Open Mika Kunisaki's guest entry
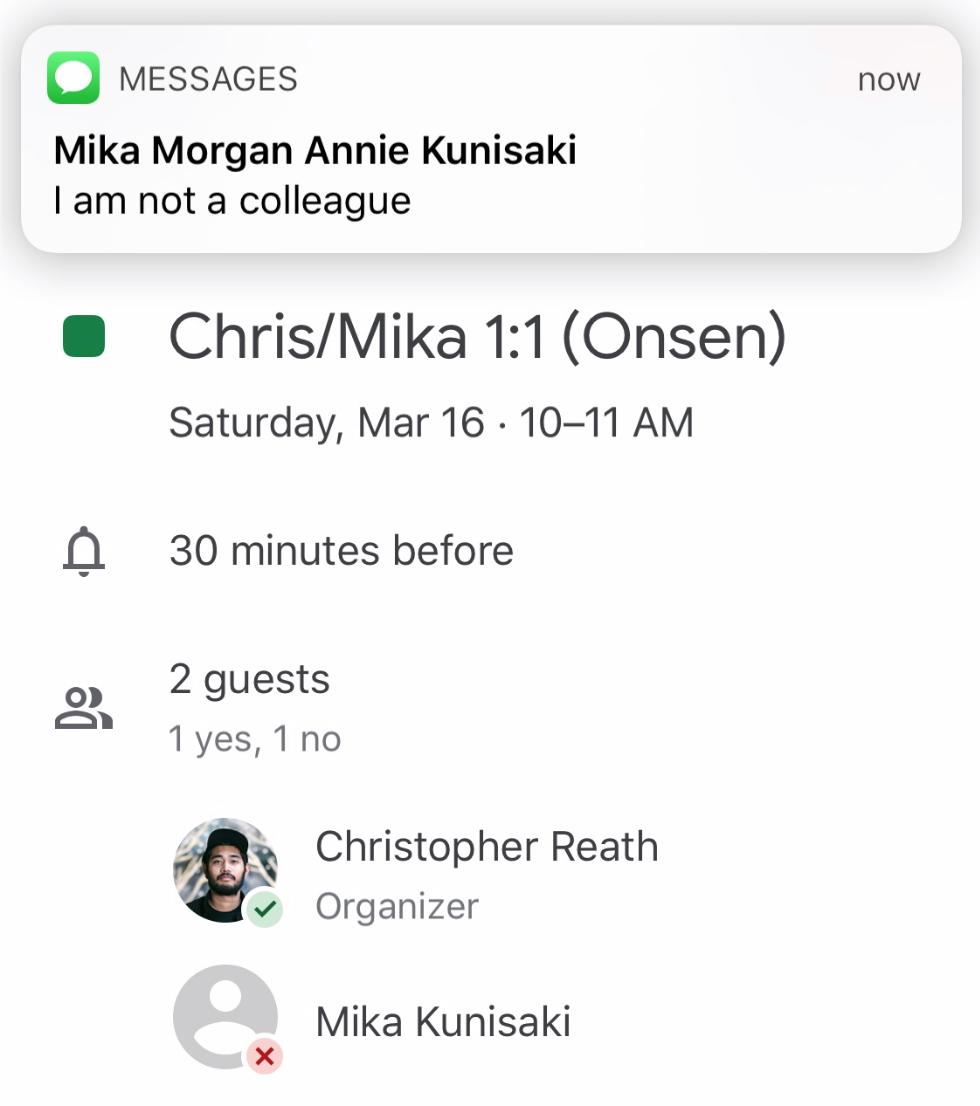Viewport: 980px width, 1106px height. pyautogui.click(x=442, y=1022)
